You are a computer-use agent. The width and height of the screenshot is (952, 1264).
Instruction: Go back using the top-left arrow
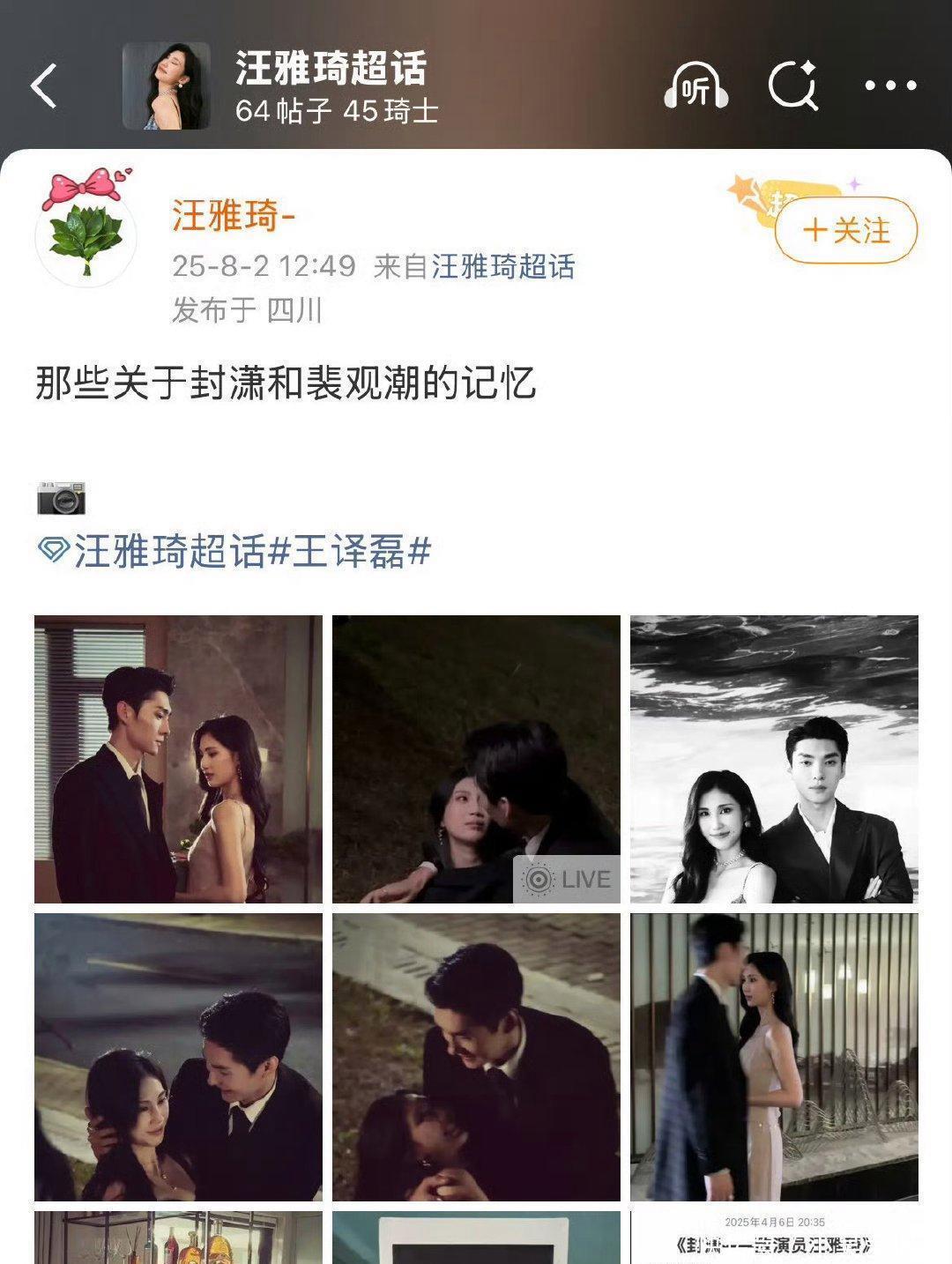click(x=44, y=86)
